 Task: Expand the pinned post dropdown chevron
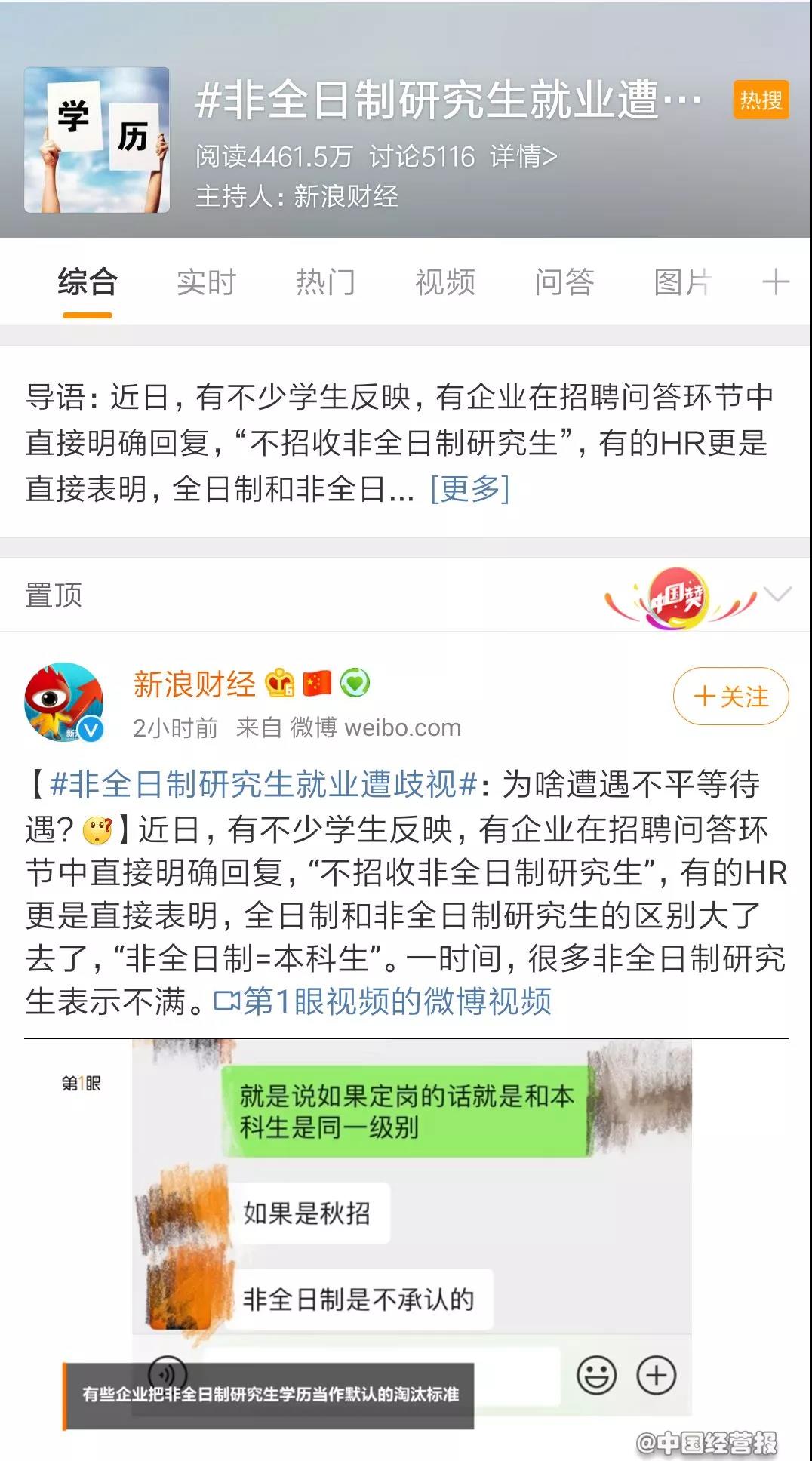777,595
